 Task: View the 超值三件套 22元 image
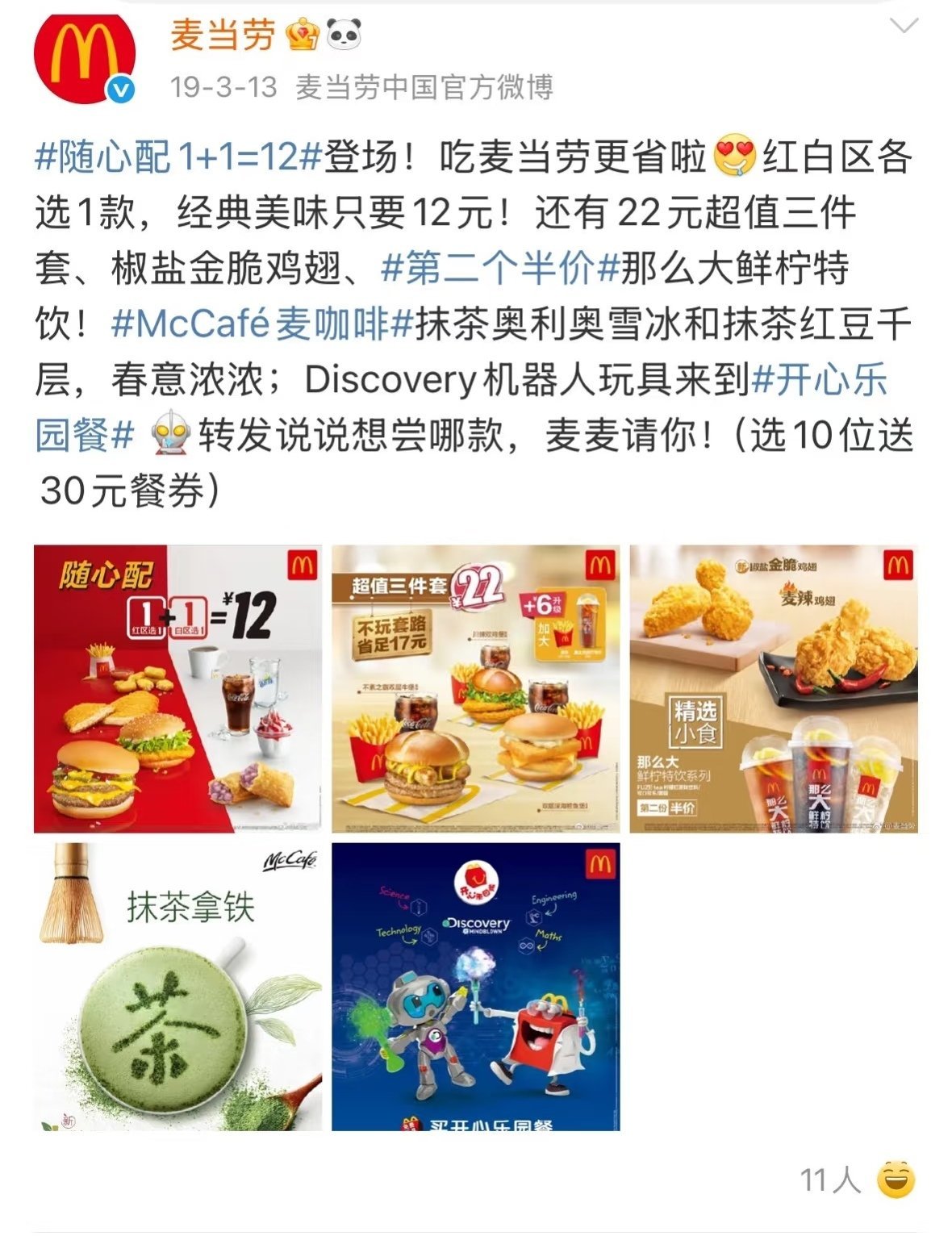tap(476, 688)
